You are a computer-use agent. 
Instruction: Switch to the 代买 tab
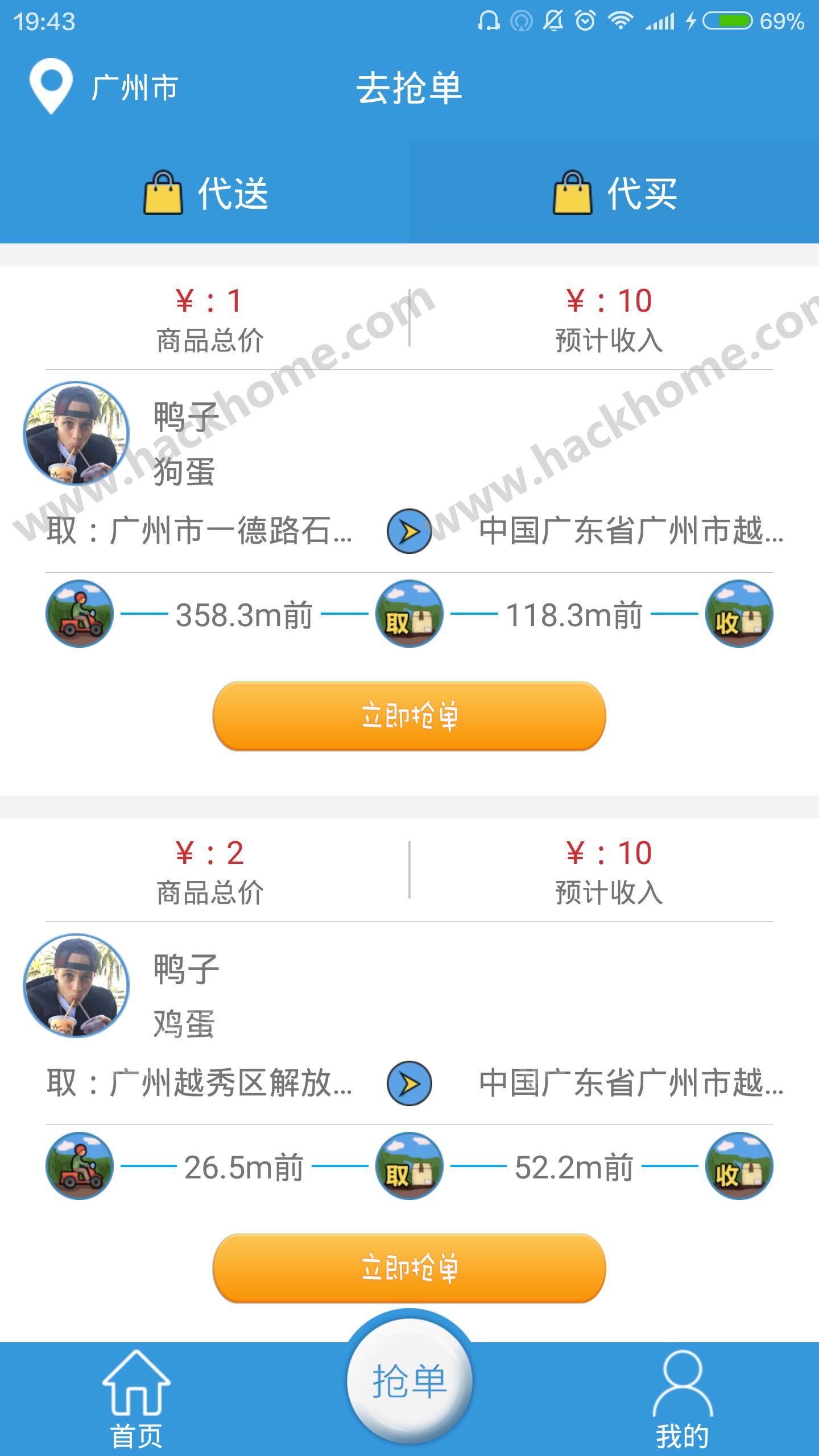point(614,192)
